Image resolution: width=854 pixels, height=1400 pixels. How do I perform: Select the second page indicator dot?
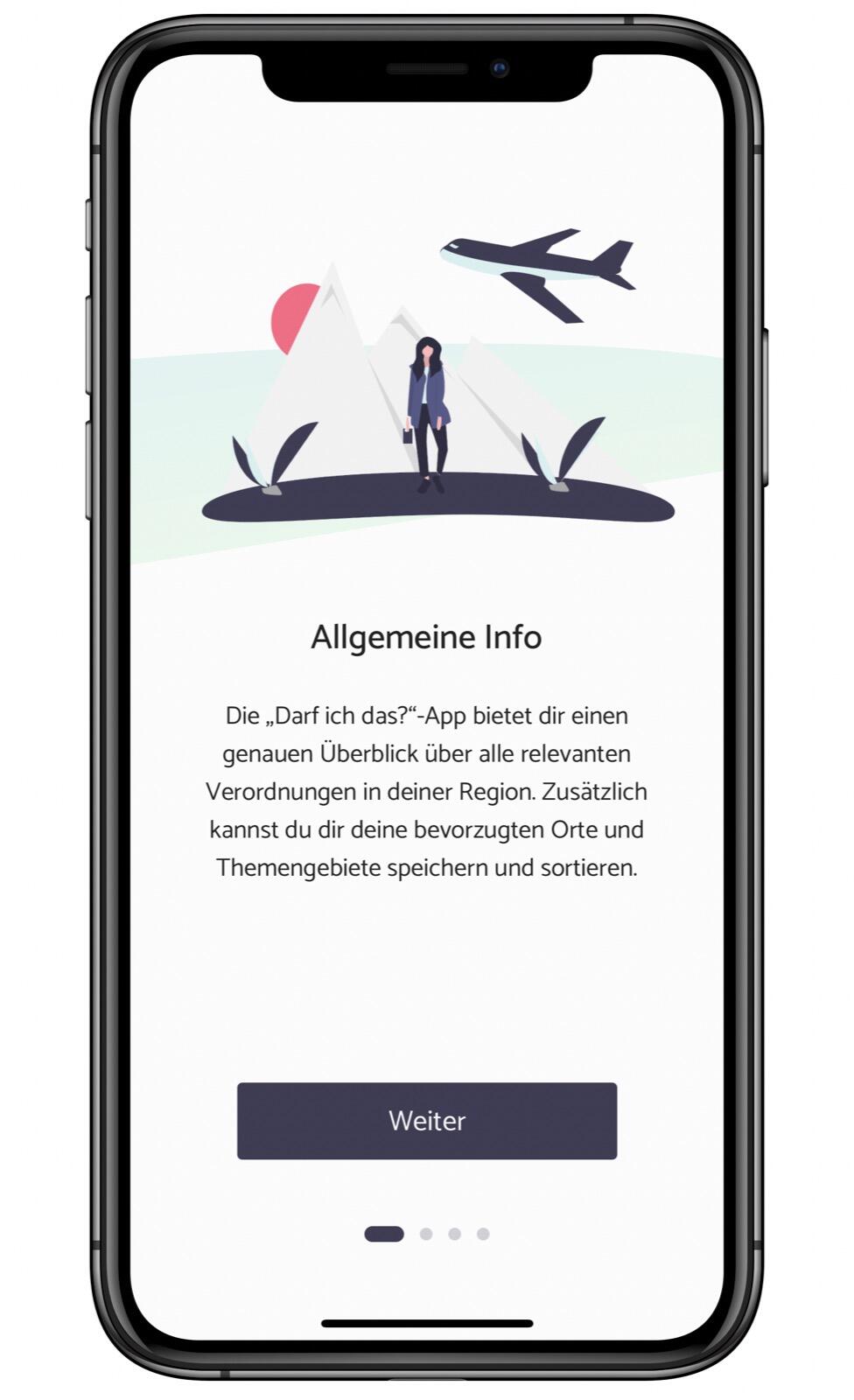[426, 1234]
